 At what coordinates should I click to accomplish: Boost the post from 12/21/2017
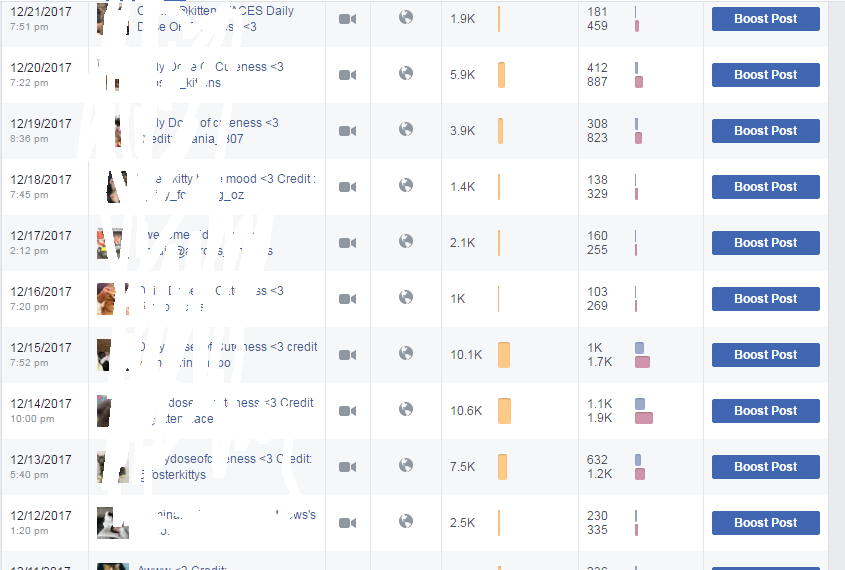[765, 19]
